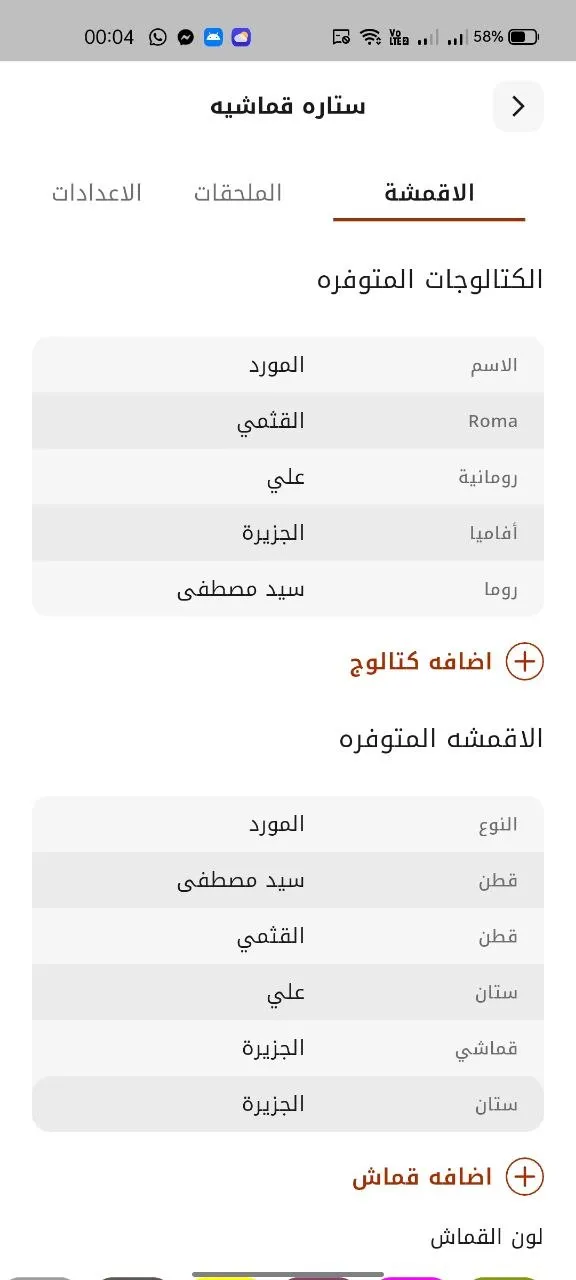Switch to the الاعدادات tab
Image resolution: width=576 pixels, height=1280 pixels.
click(x=97, y=192)
